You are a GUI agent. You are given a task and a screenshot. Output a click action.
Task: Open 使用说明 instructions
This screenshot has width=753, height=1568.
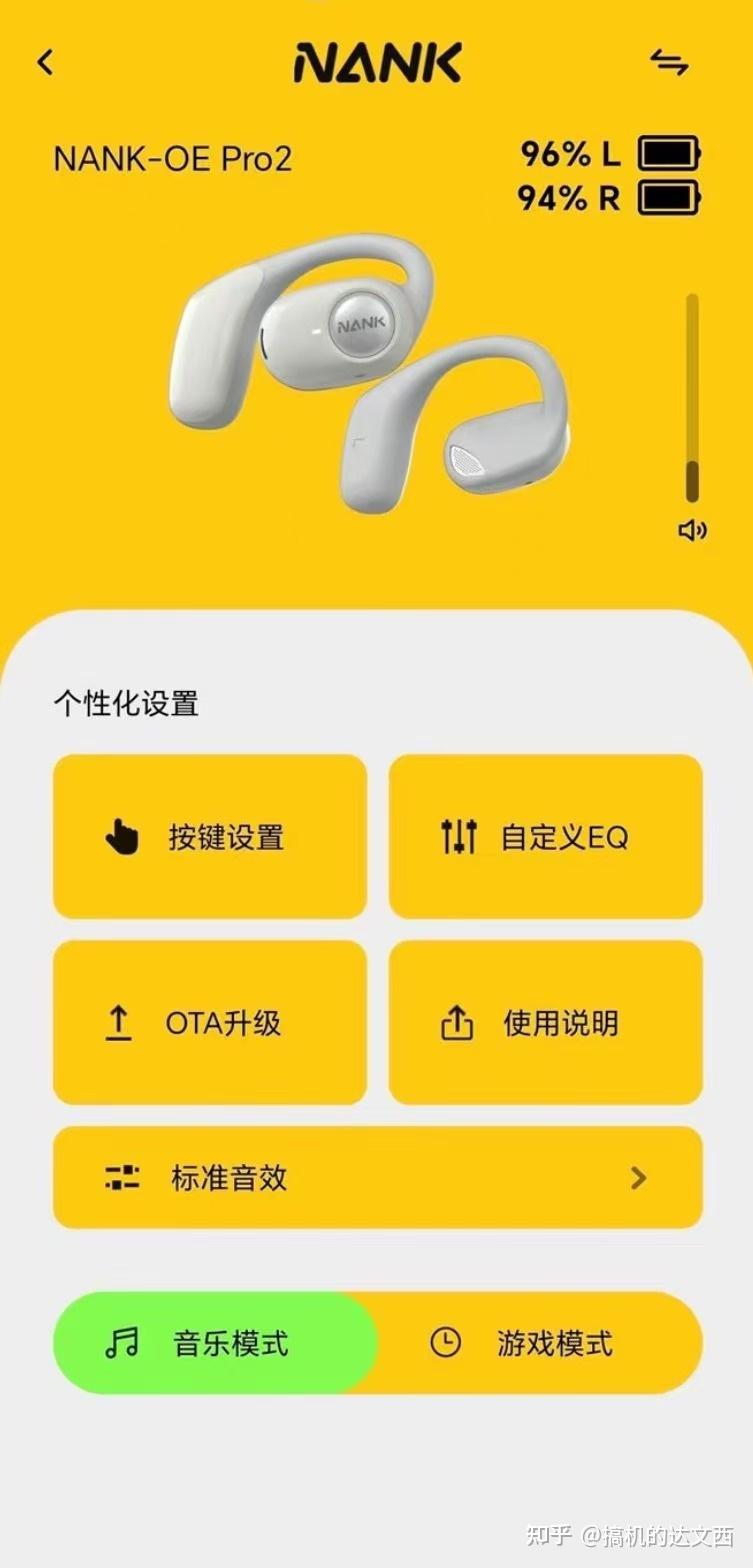[x=544, y=1022]
